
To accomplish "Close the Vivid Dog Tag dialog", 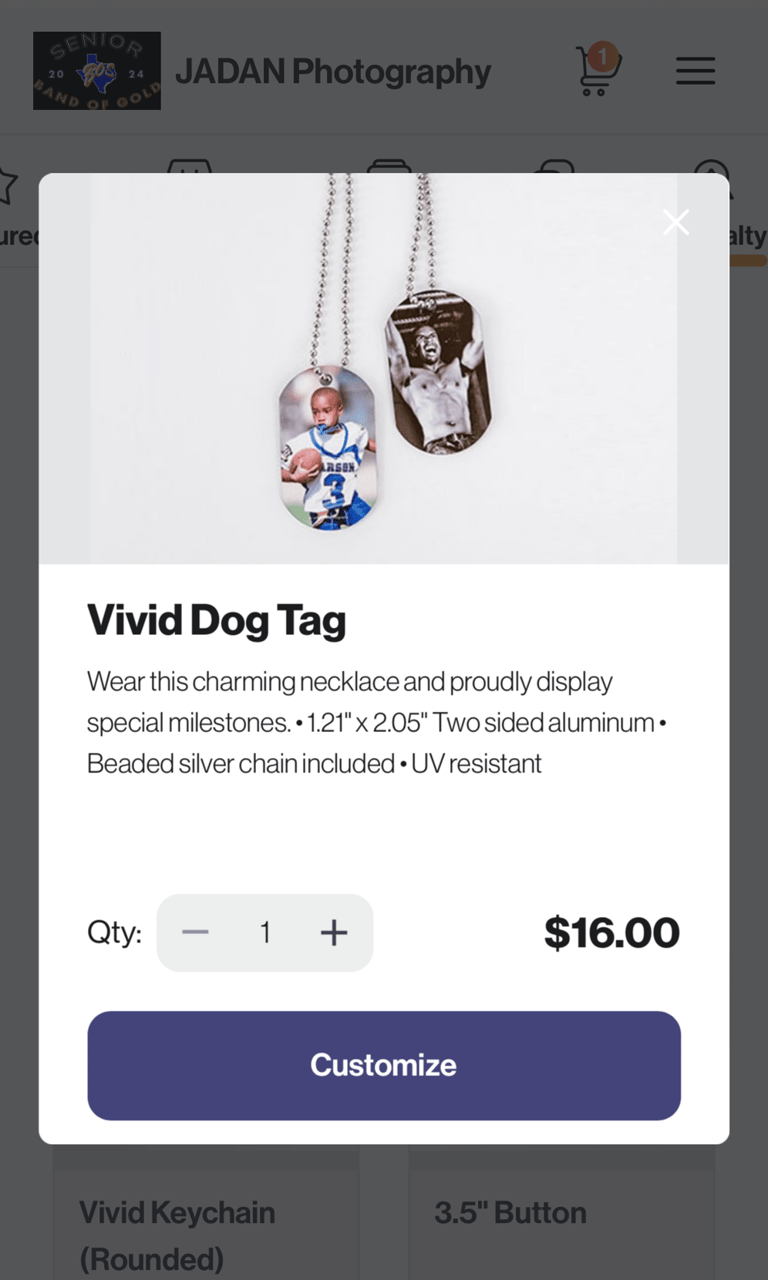I will pos(676,222).
